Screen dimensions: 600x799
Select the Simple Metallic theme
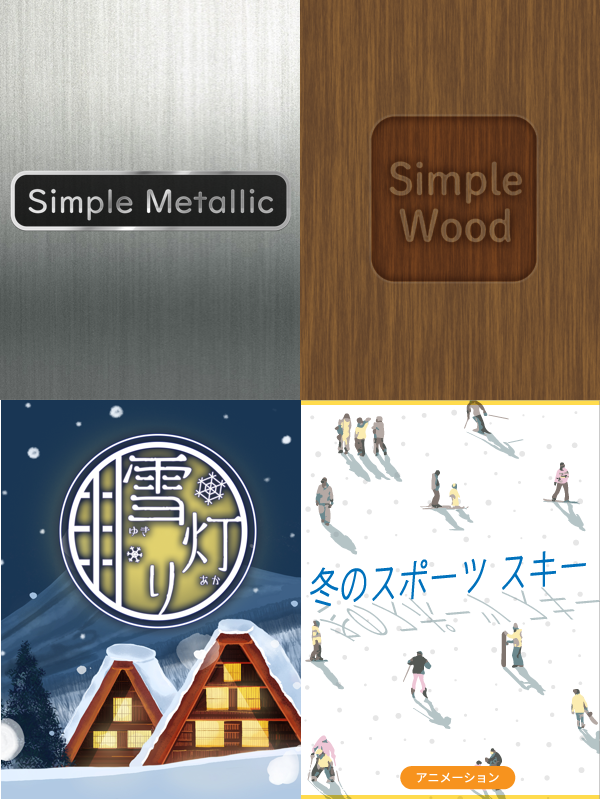pos(150,200)
